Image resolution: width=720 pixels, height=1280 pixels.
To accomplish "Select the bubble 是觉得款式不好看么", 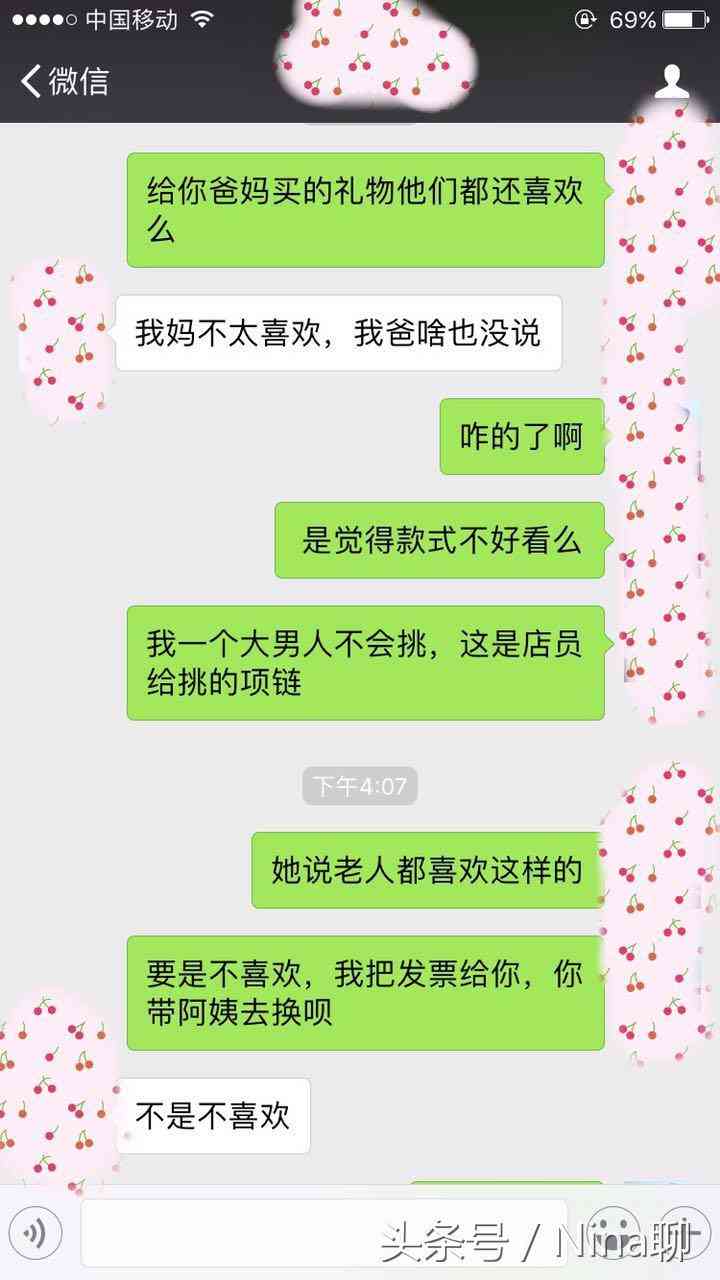I will point(440,540).
